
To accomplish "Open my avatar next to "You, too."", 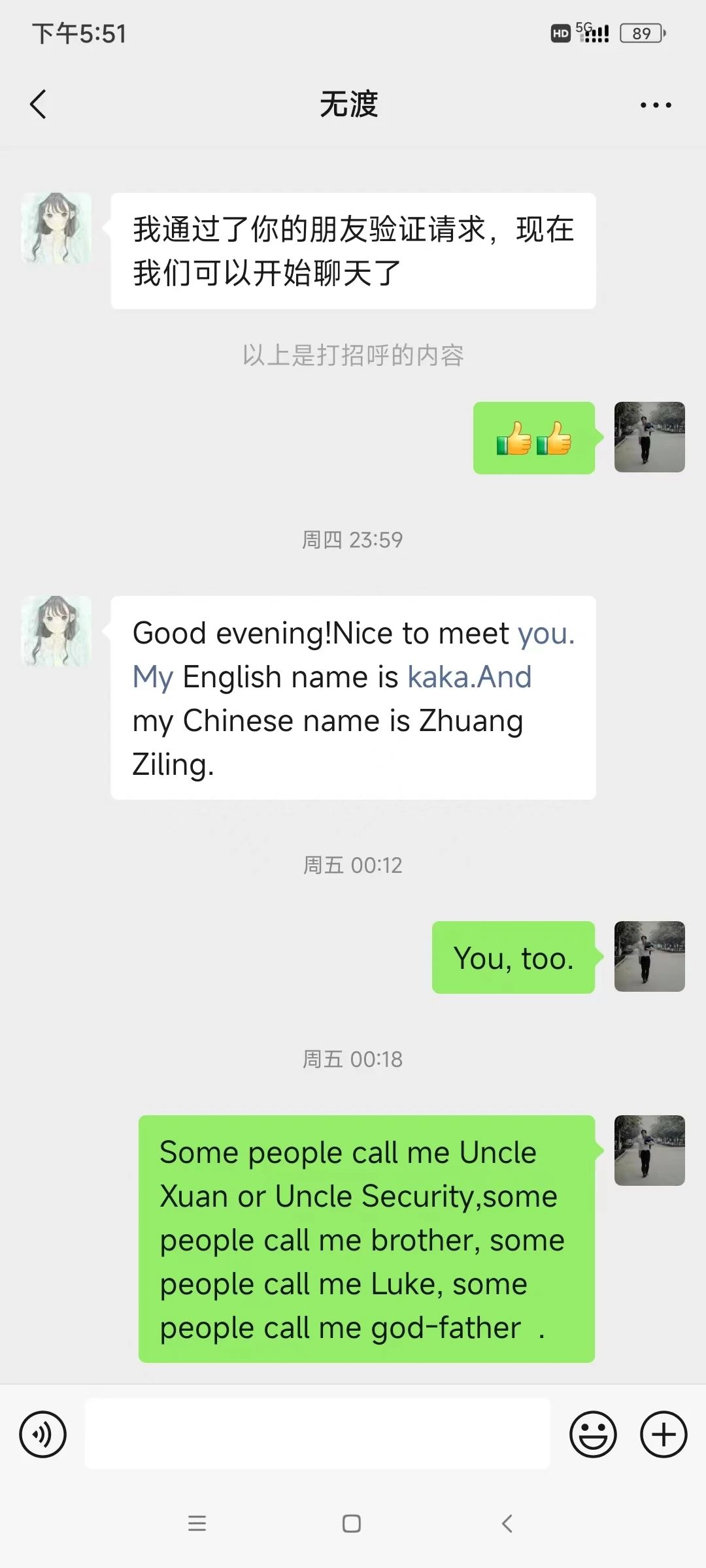I will (649, 956).
